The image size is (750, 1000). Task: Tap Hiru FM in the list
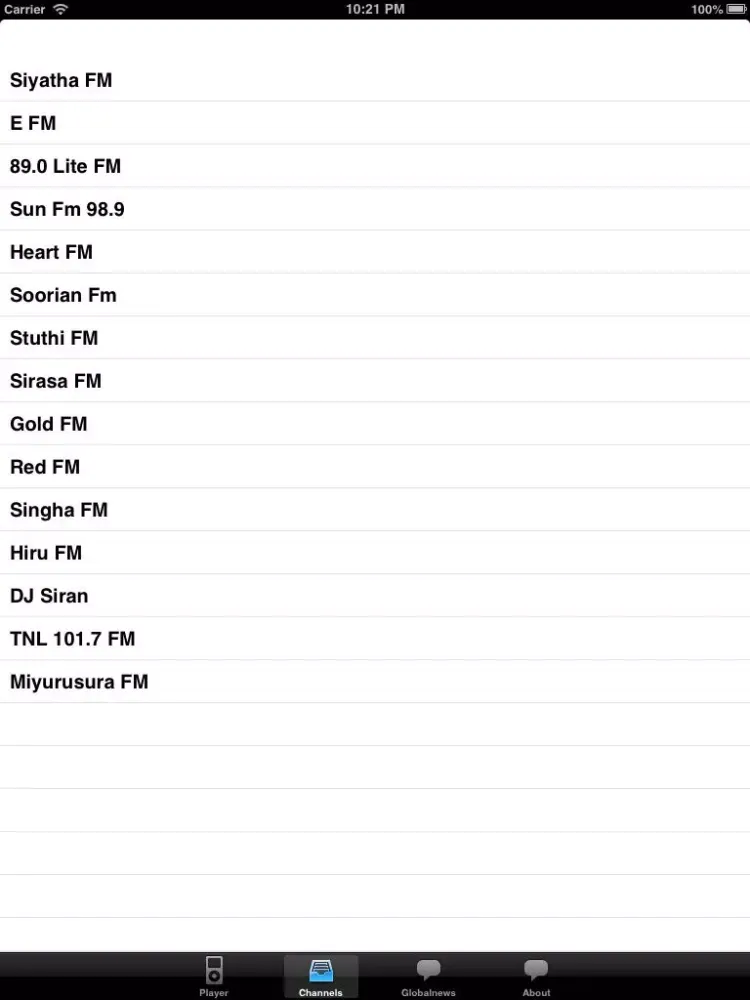tap(46, 553)
